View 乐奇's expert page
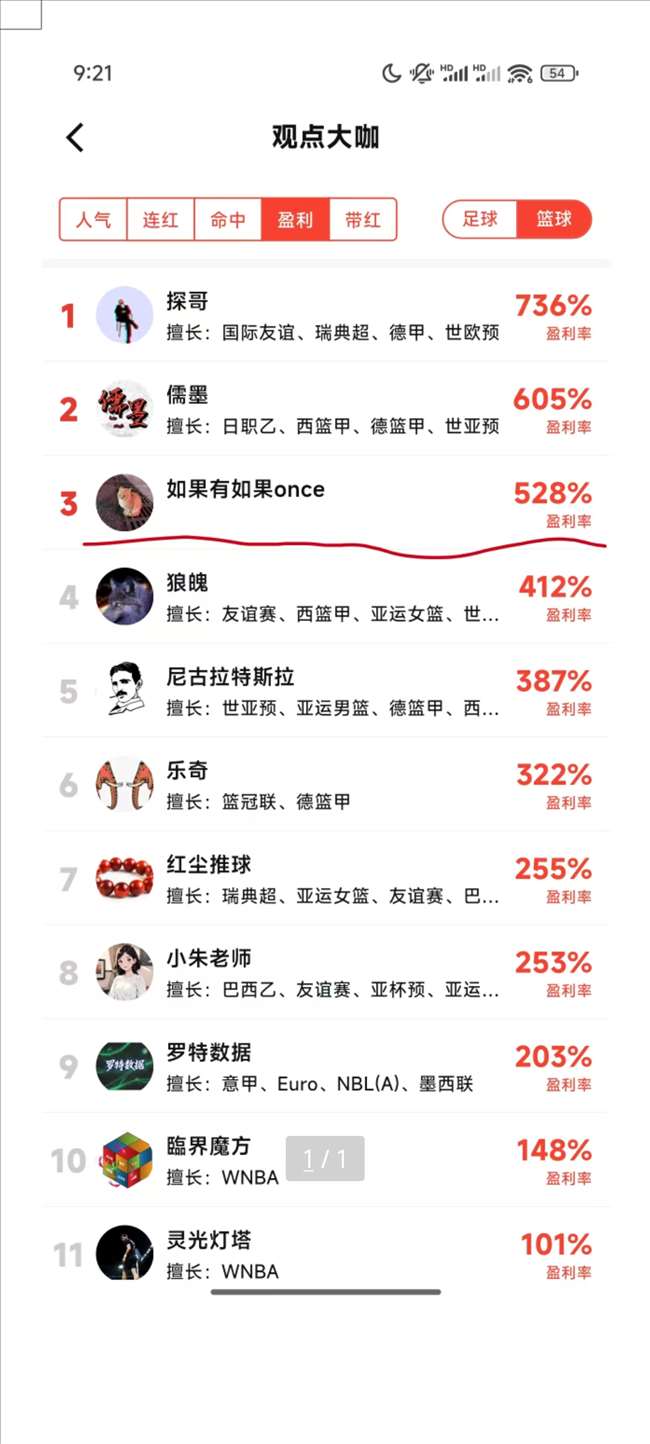The image size is (650, 1444). tap(326, 785)
